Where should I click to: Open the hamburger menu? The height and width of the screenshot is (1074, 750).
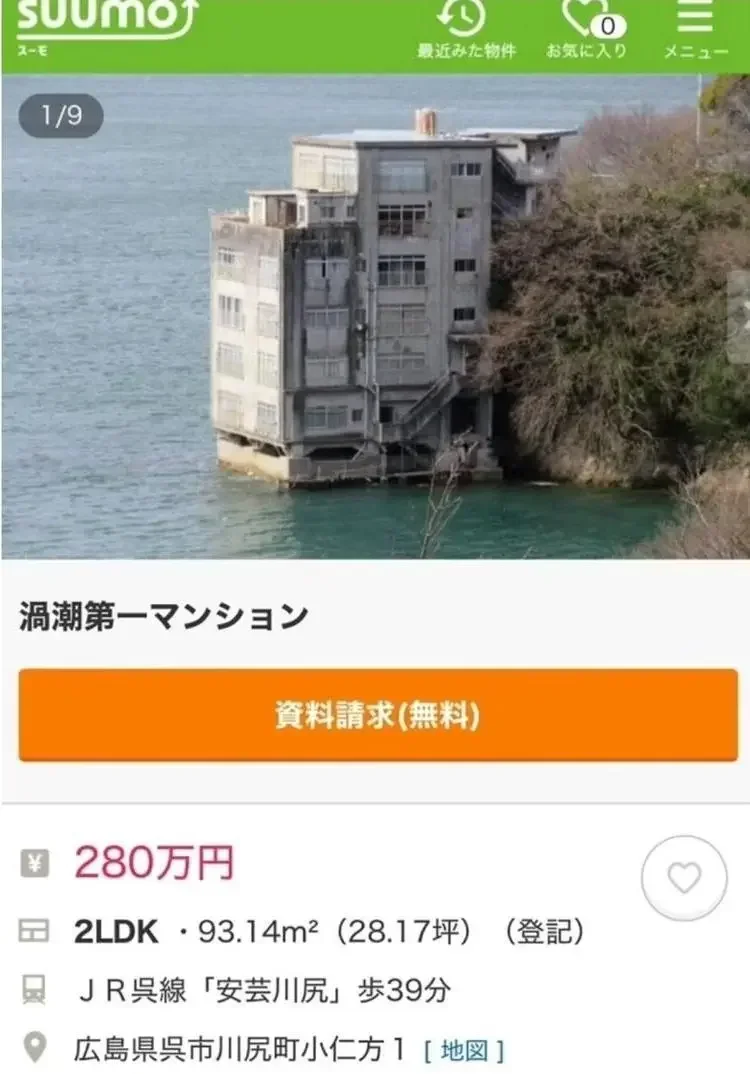(x=695, y=28)
